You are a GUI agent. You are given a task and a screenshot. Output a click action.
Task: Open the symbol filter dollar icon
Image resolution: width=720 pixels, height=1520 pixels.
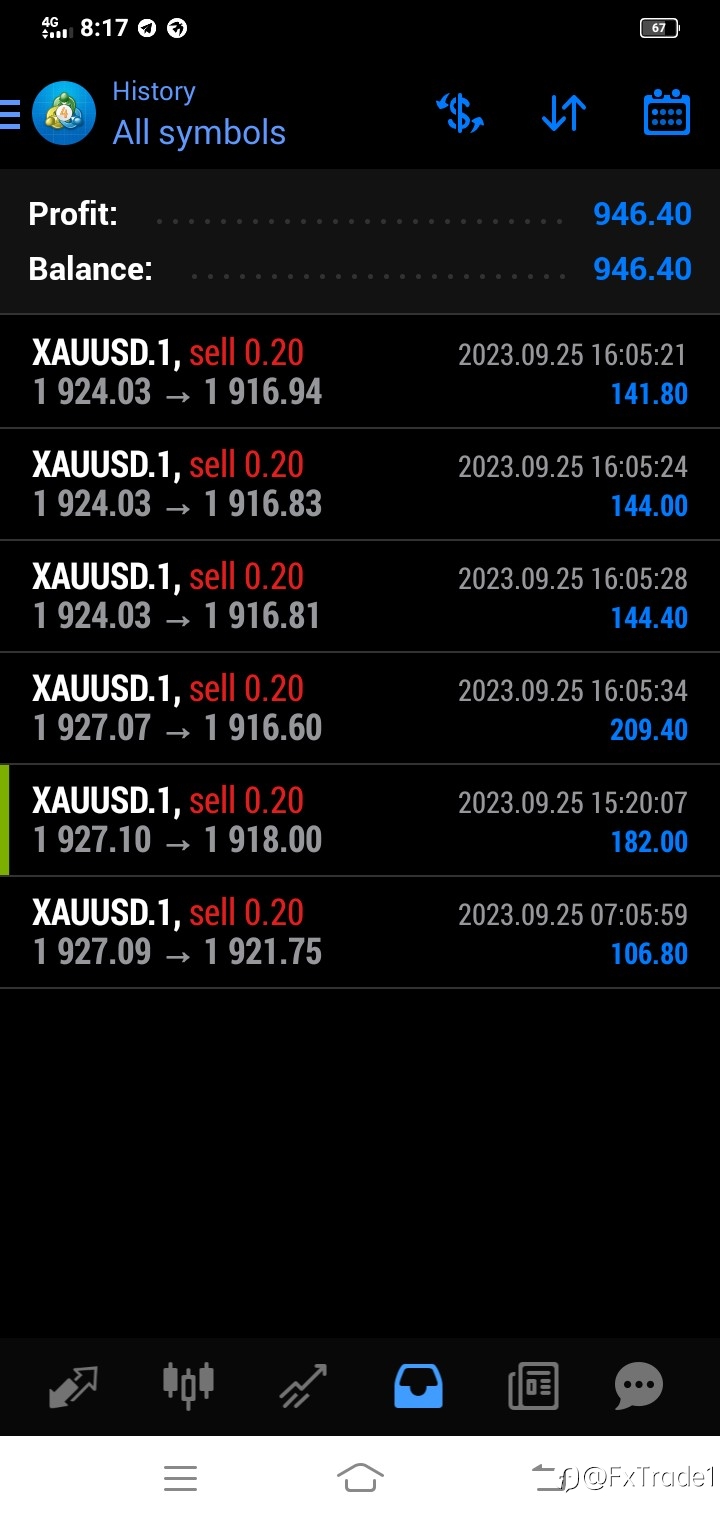[x=460, y=113]
